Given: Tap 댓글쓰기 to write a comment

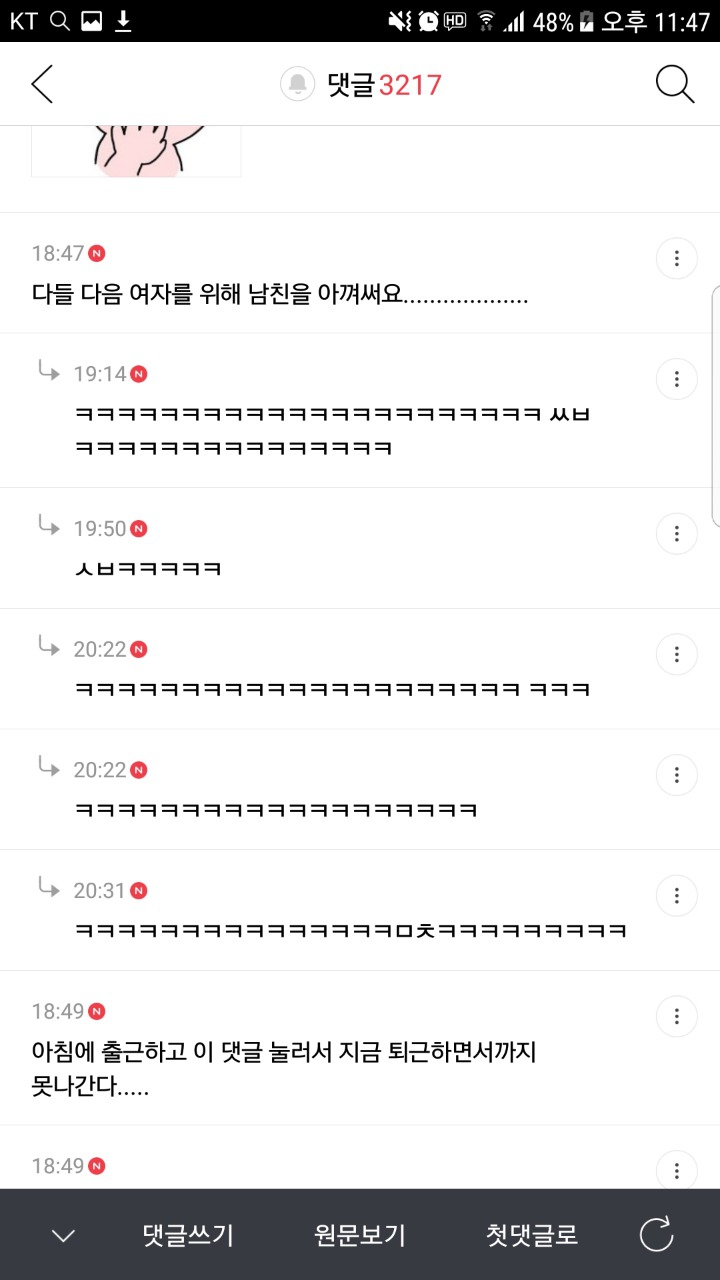Looking at the screenshot, I should [x=188, y=1236].
